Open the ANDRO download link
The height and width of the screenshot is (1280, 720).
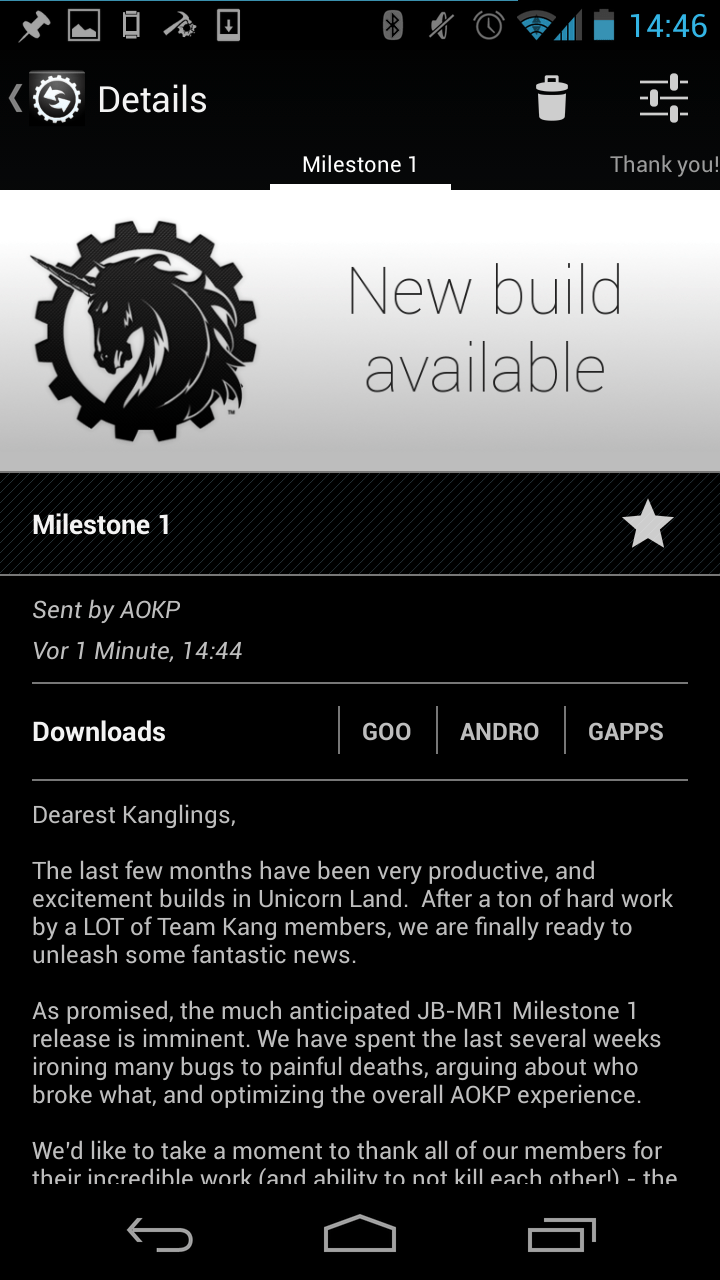(499, 731)
